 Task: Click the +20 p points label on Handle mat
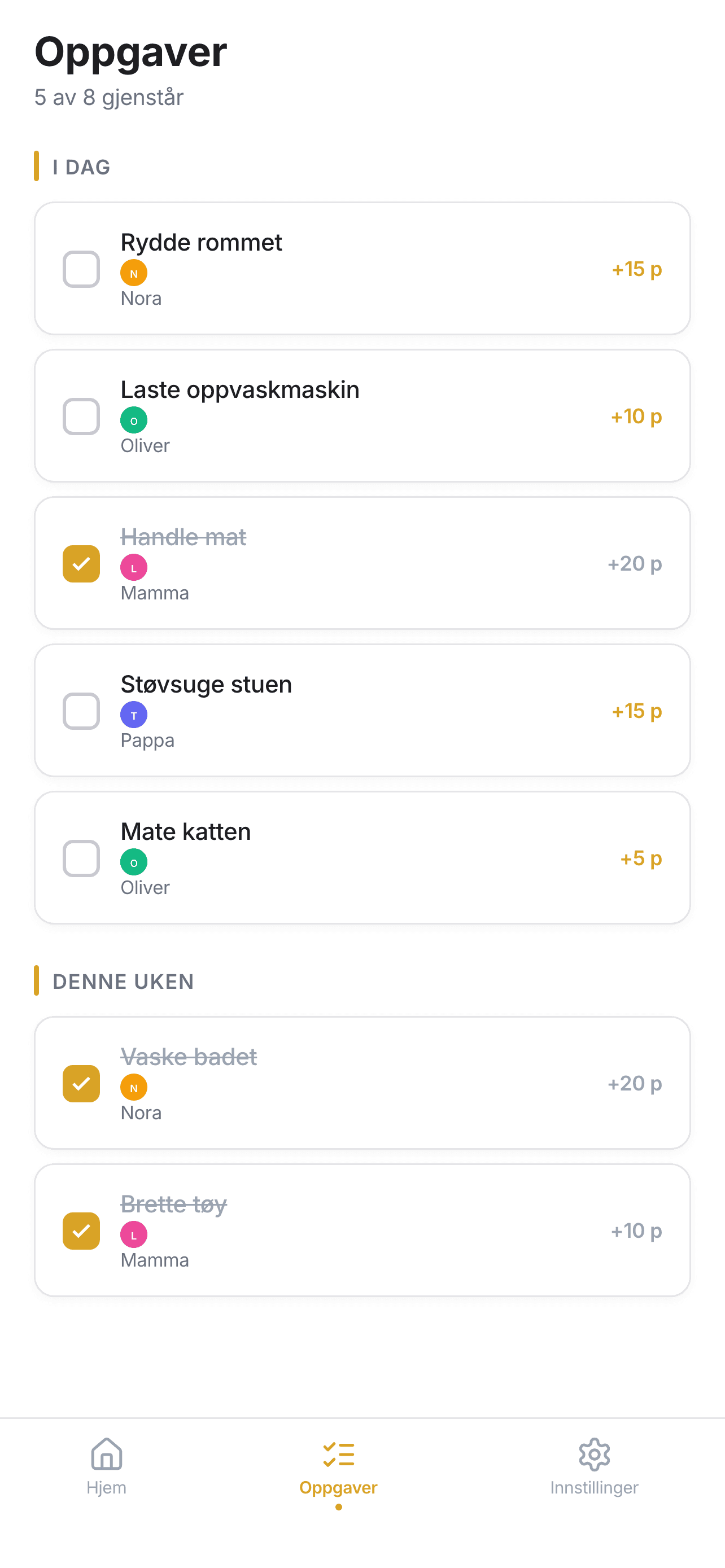pos(634,564)
